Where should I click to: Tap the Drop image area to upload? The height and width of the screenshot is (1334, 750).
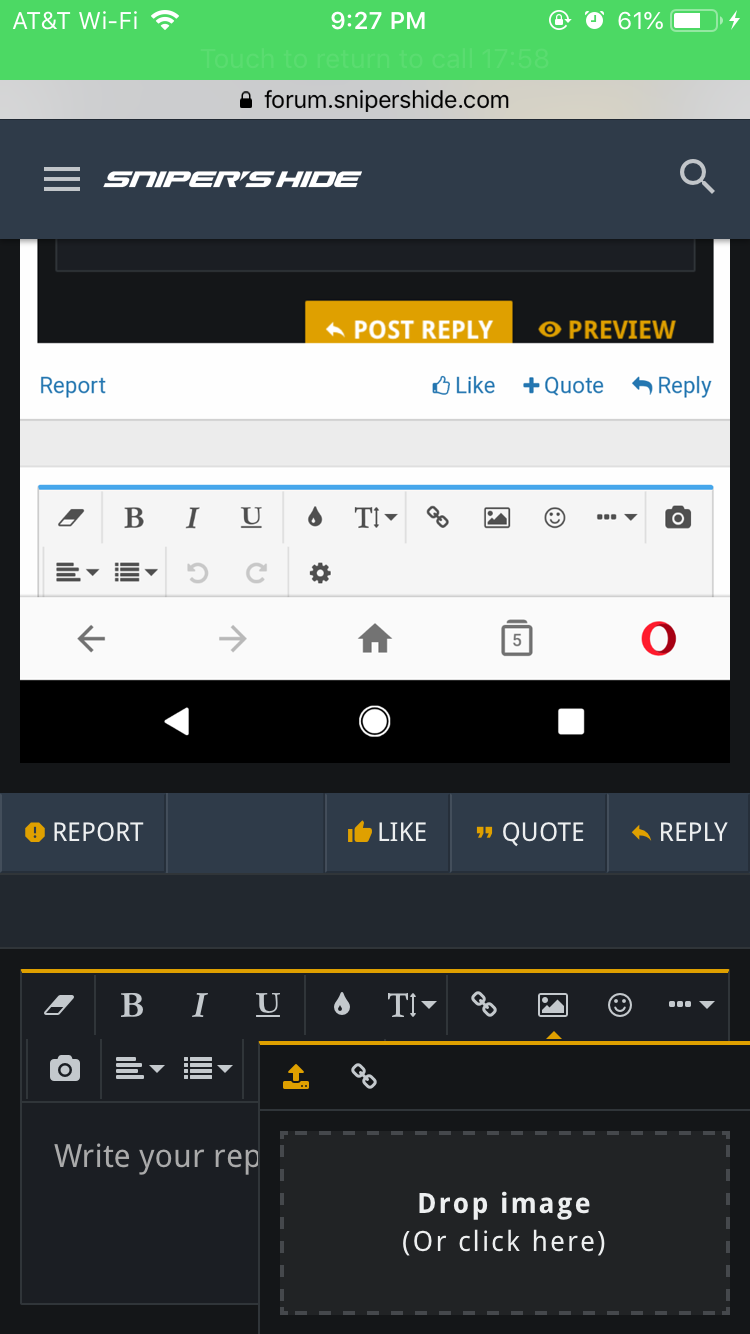tap(504, 1222)
